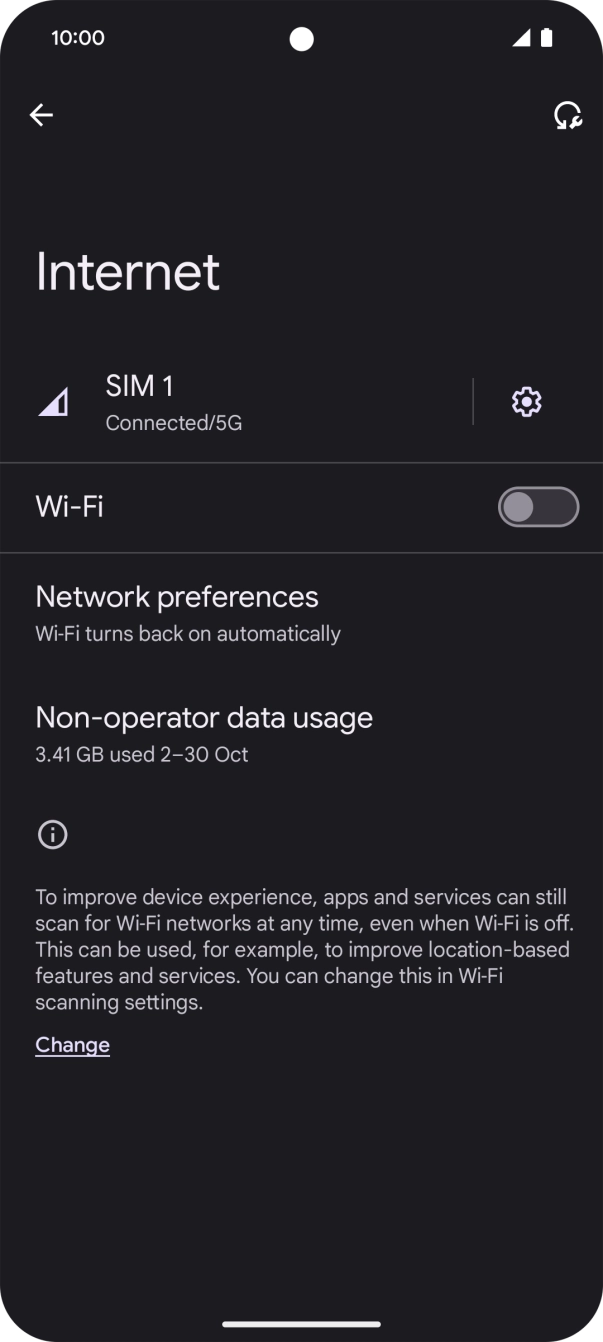Image resolution: width=603 pixels, height=1342 pixels.
Task: Tap the Change Wi-Fi scanning link
Action: [x=72, y=1045]
